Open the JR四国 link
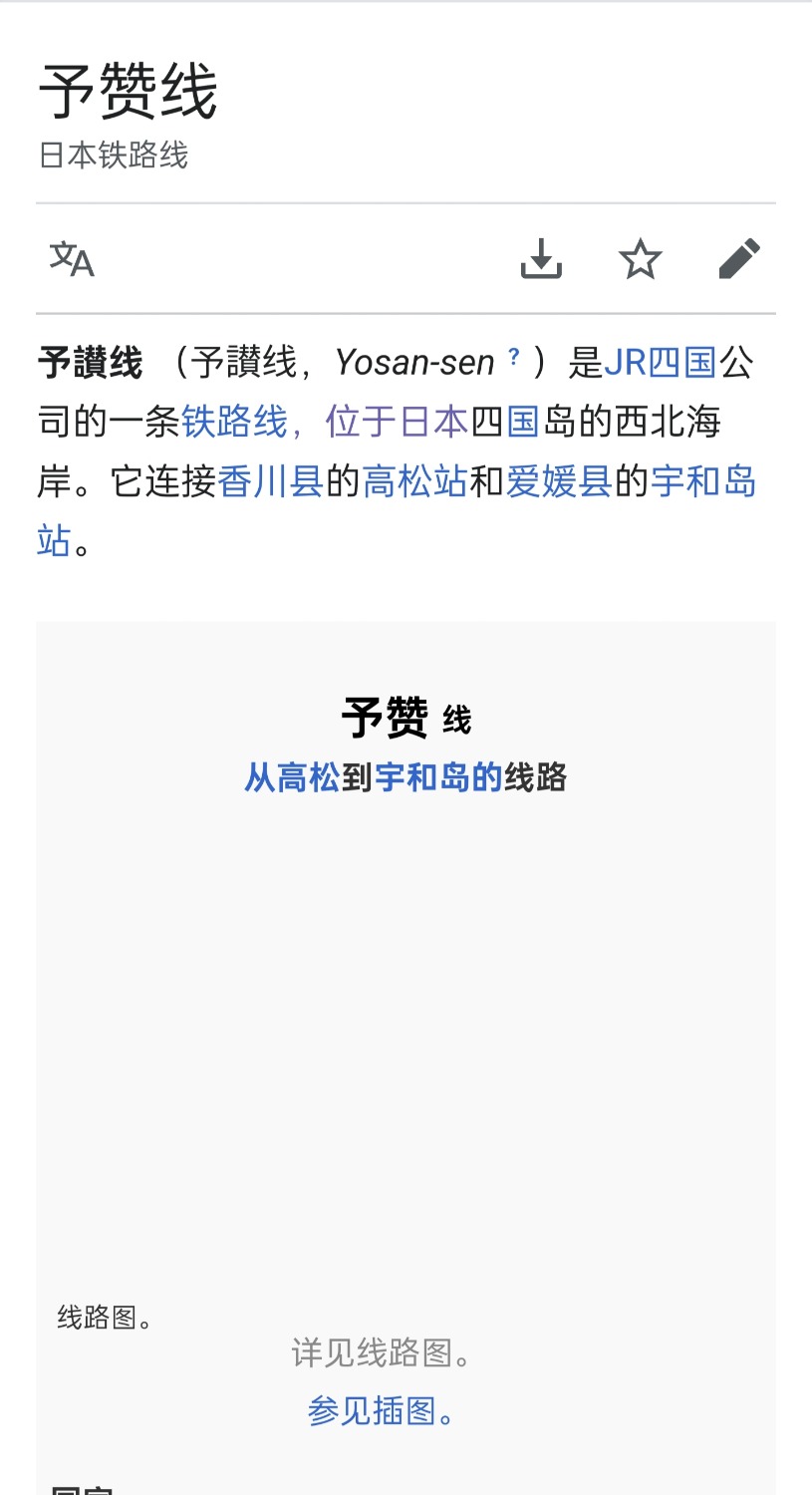812x1495 pixels. (x=660, y=363)
